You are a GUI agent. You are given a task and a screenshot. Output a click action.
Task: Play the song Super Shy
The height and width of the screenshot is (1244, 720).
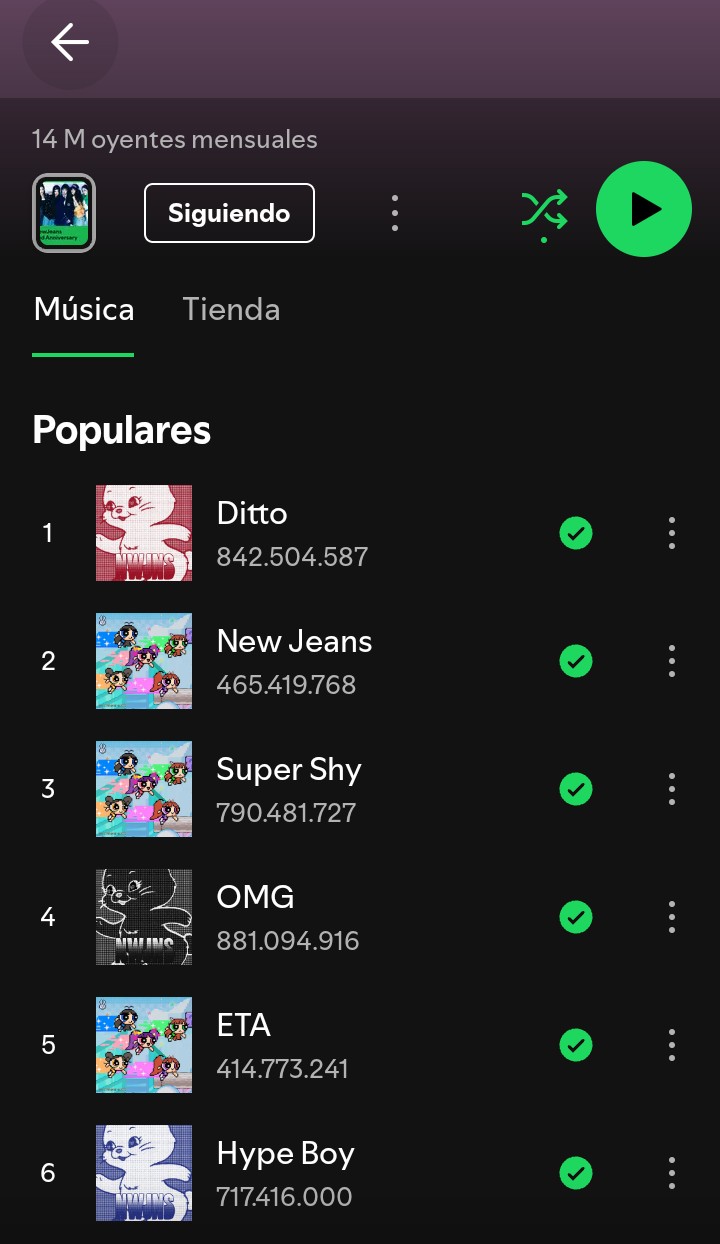[289, 770]
